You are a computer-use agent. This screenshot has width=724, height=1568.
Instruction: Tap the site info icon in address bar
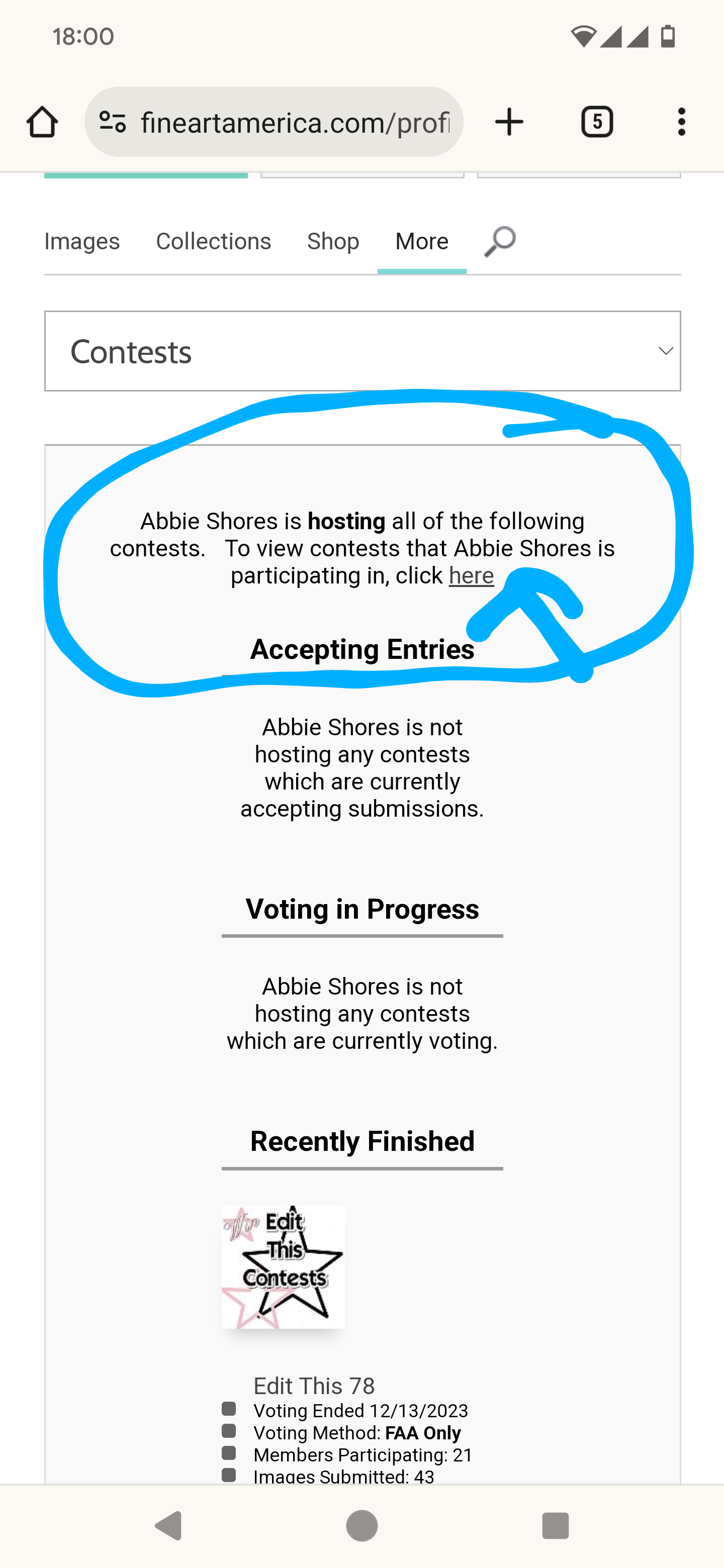113,122
